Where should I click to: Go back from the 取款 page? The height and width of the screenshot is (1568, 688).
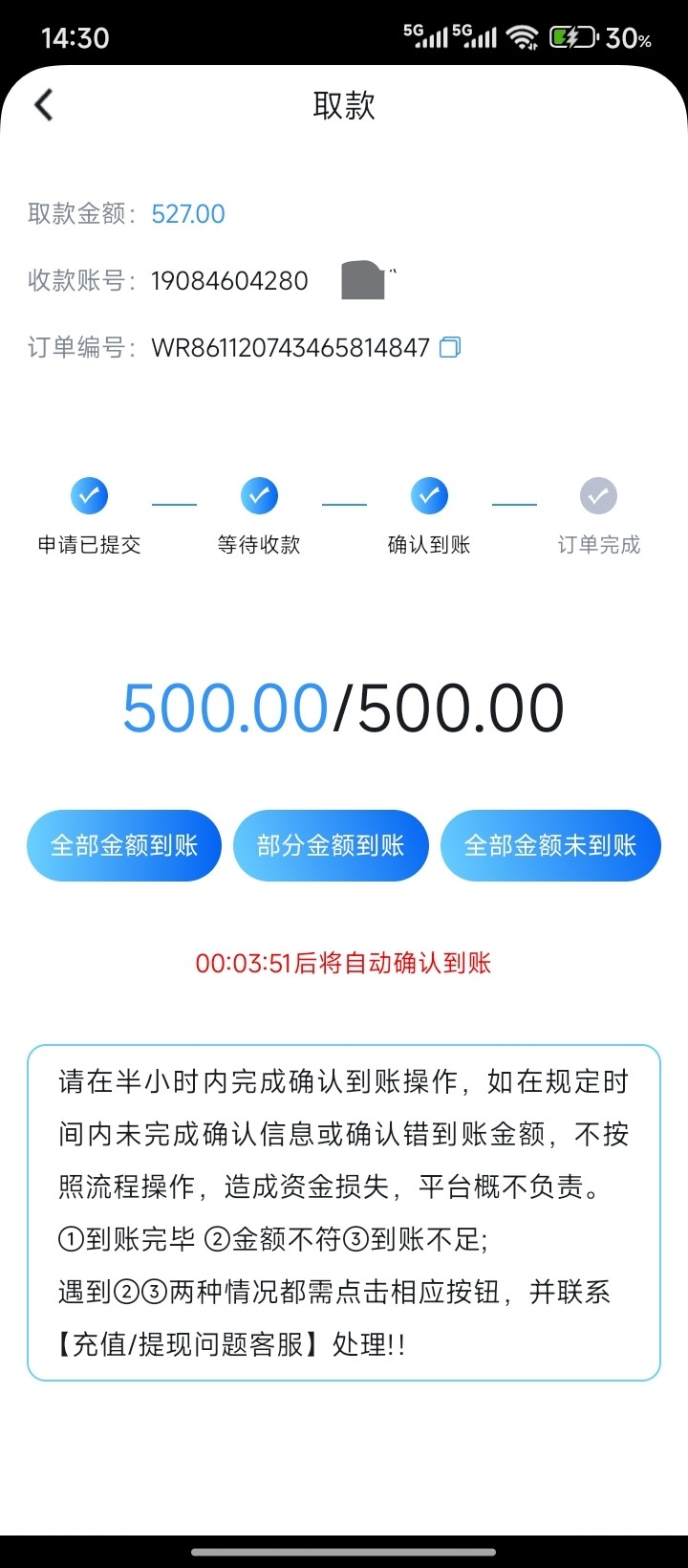(44, 105)
